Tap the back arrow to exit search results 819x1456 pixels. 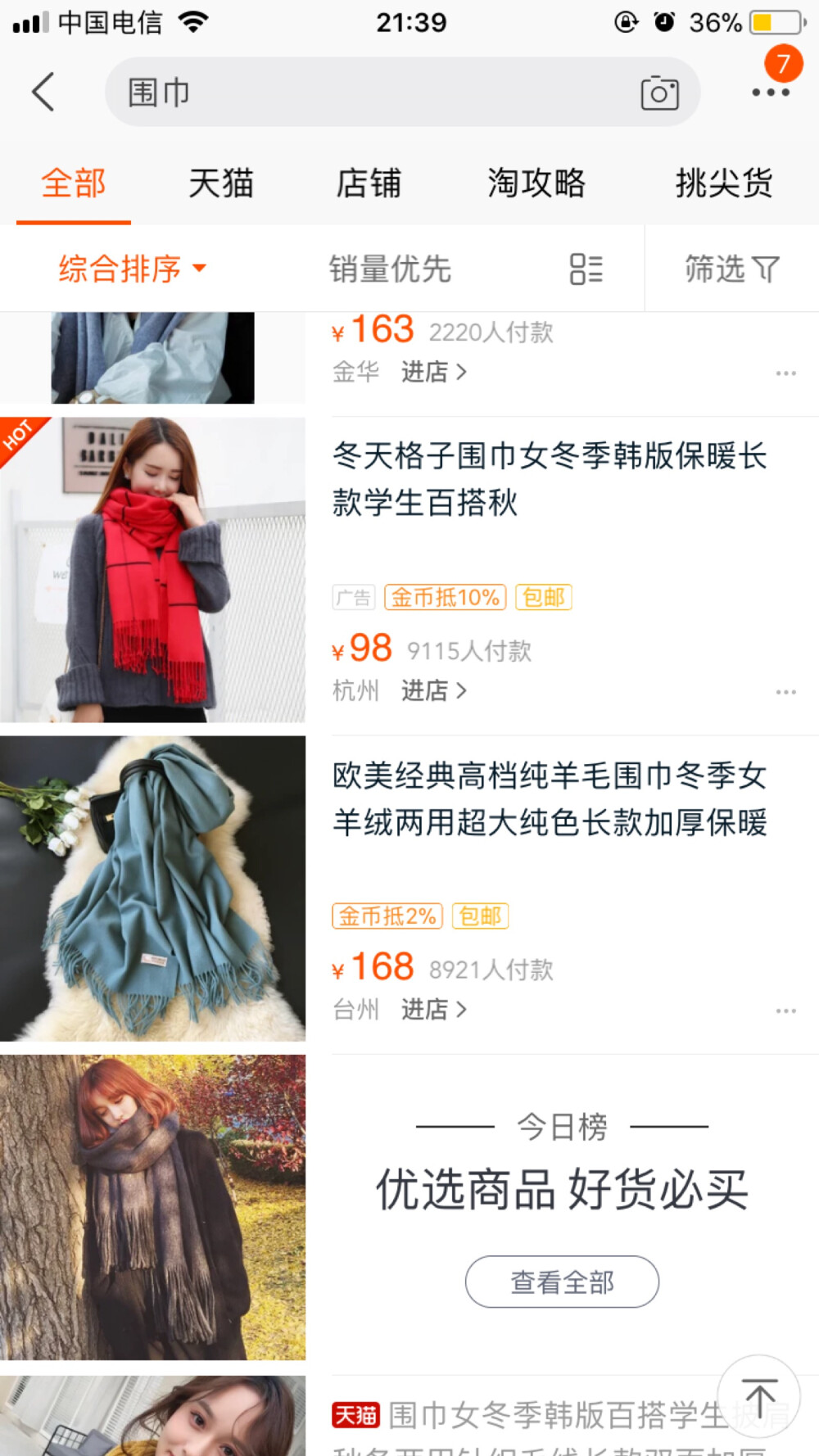(x=43, y=92)
